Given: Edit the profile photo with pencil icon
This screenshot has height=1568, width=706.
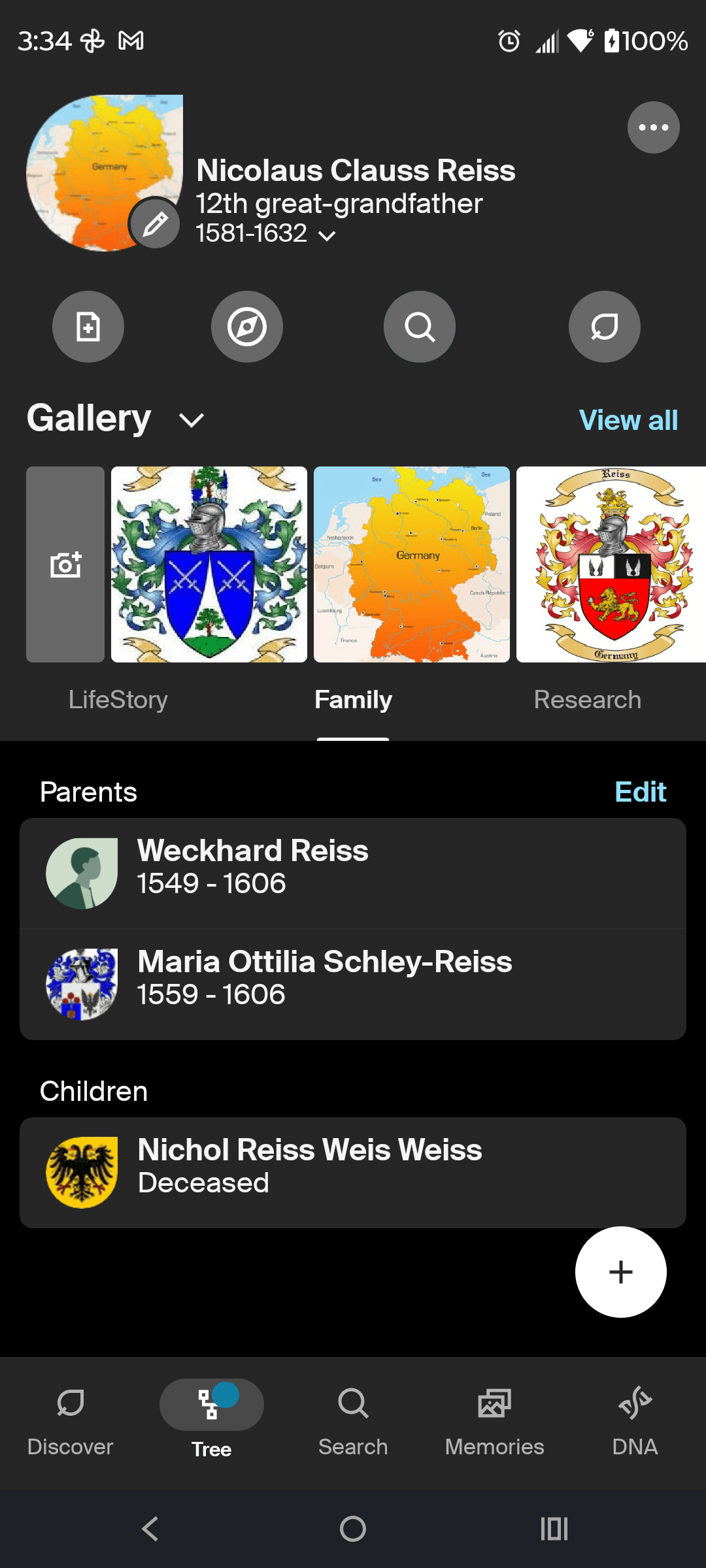Looking at the screenshot, I should click(x=155, y=224).
